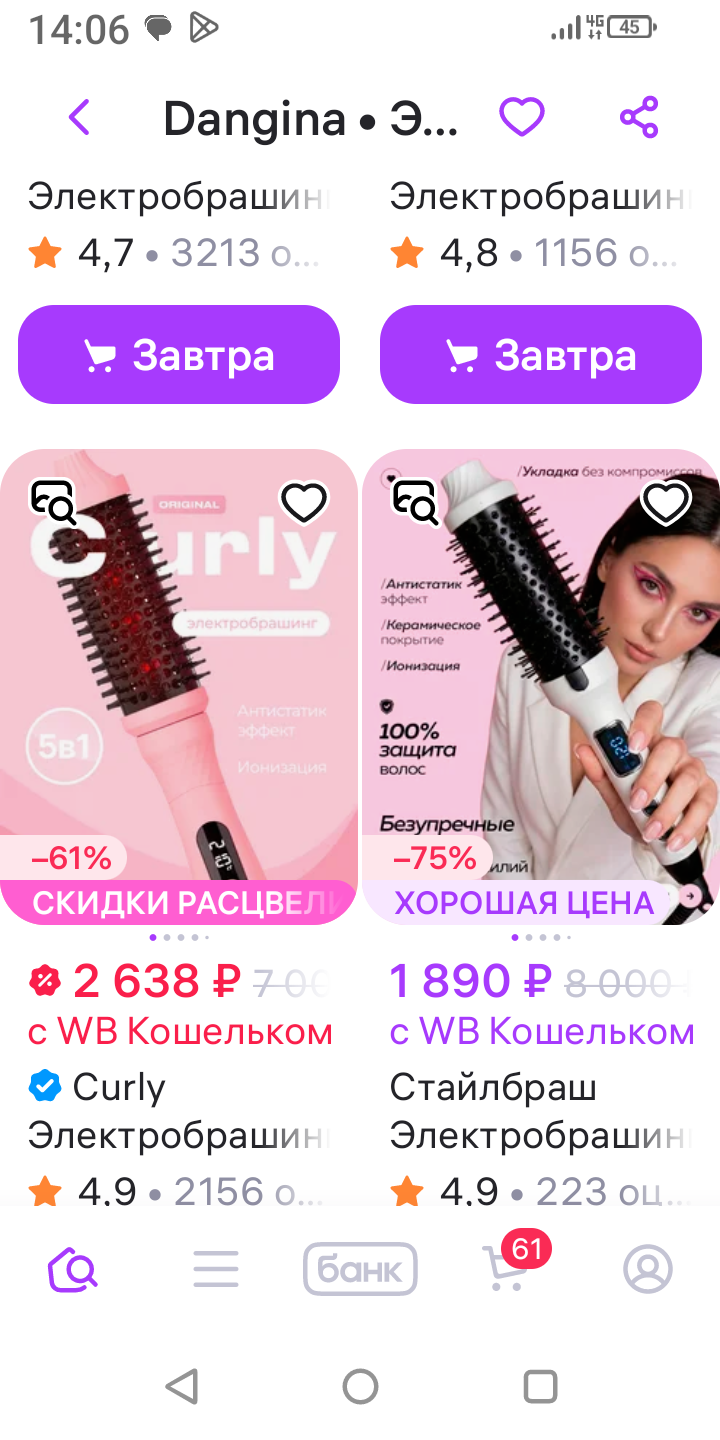Open recent apps from the navigation bar
720x1440 pixels.
540,1387
